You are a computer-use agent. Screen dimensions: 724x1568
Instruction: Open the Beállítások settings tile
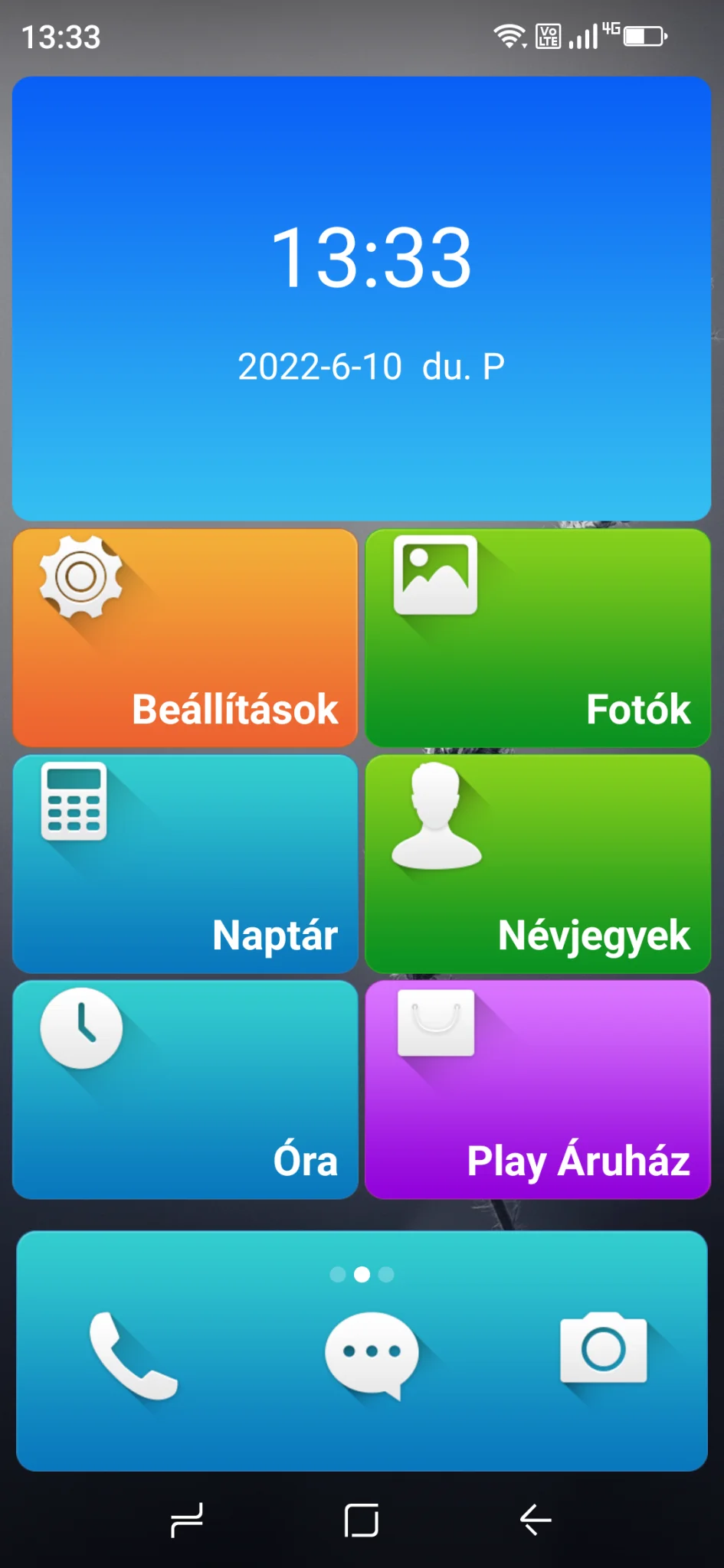click(185, 637)
